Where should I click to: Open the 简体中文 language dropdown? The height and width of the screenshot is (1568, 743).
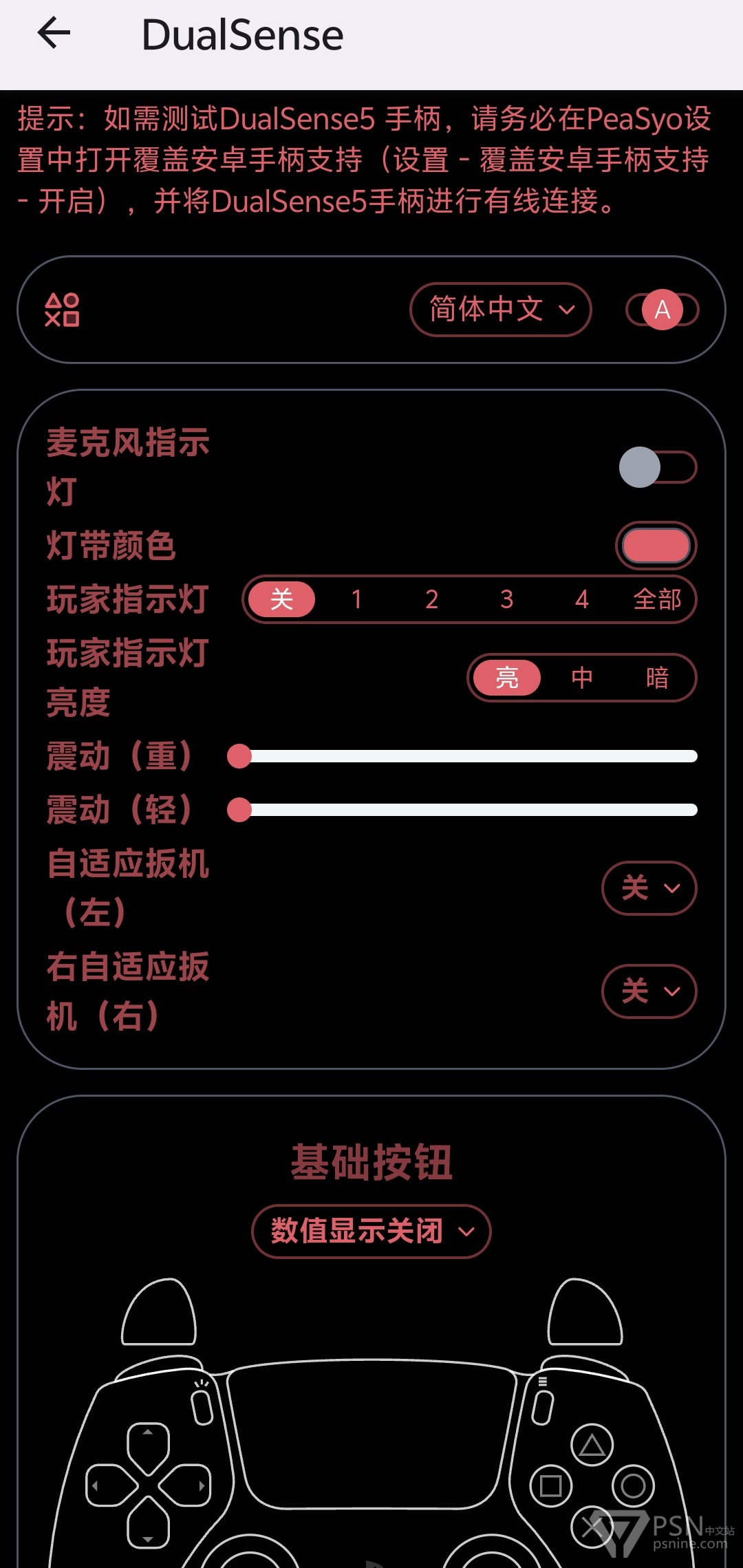pyautogui.click(x=500, y=310)
